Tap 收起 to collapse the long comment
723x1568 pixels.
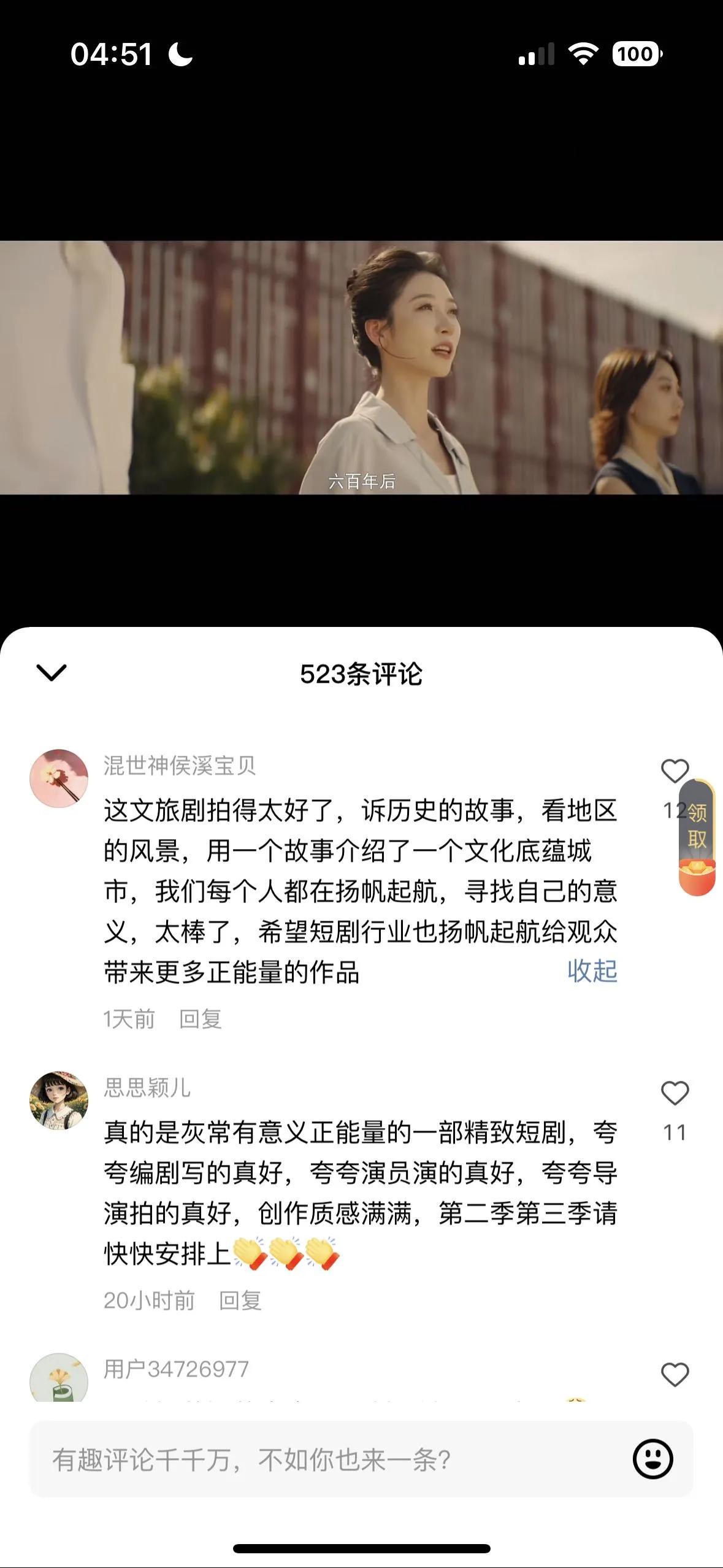[x=592, y=971]
